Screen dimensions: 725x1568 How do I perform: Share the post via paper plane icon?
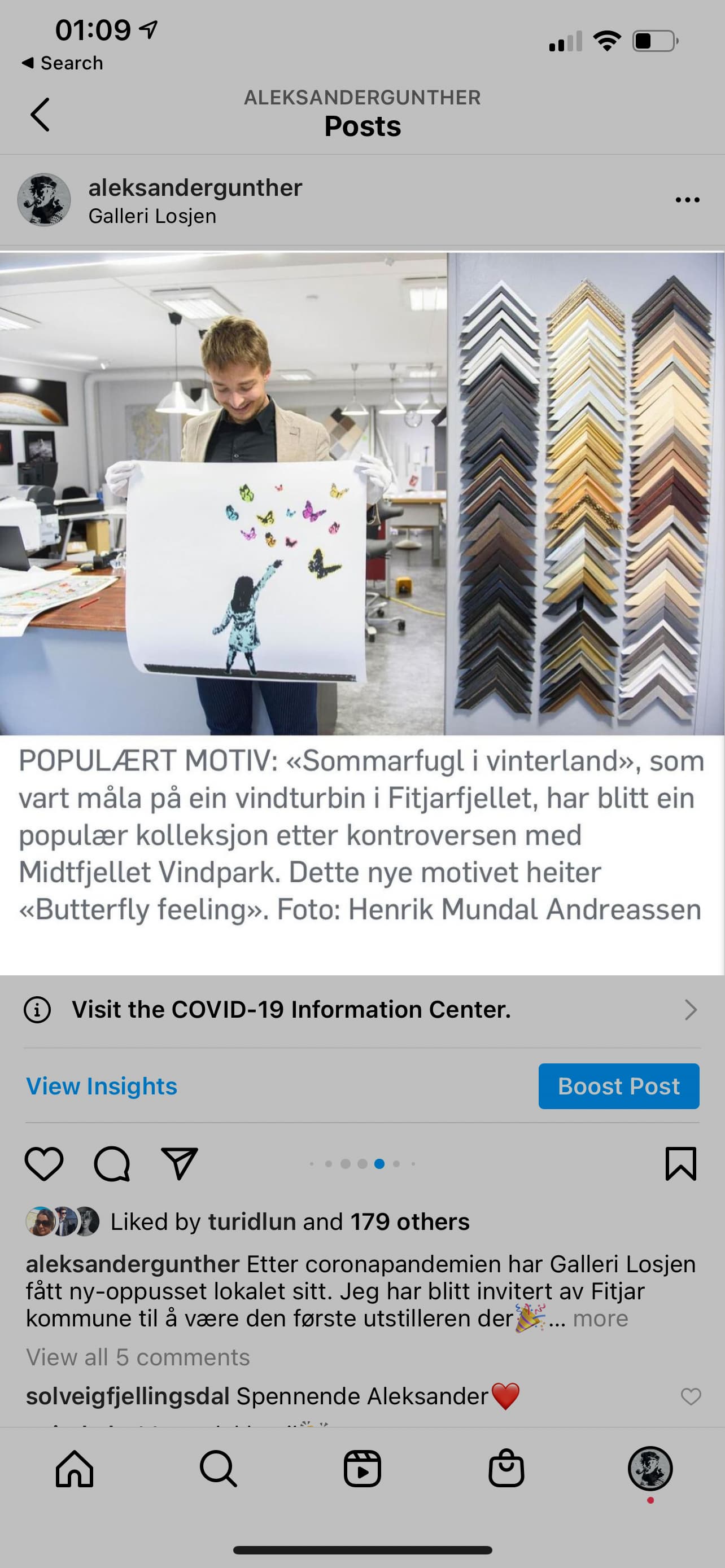tap(180, 1163)
